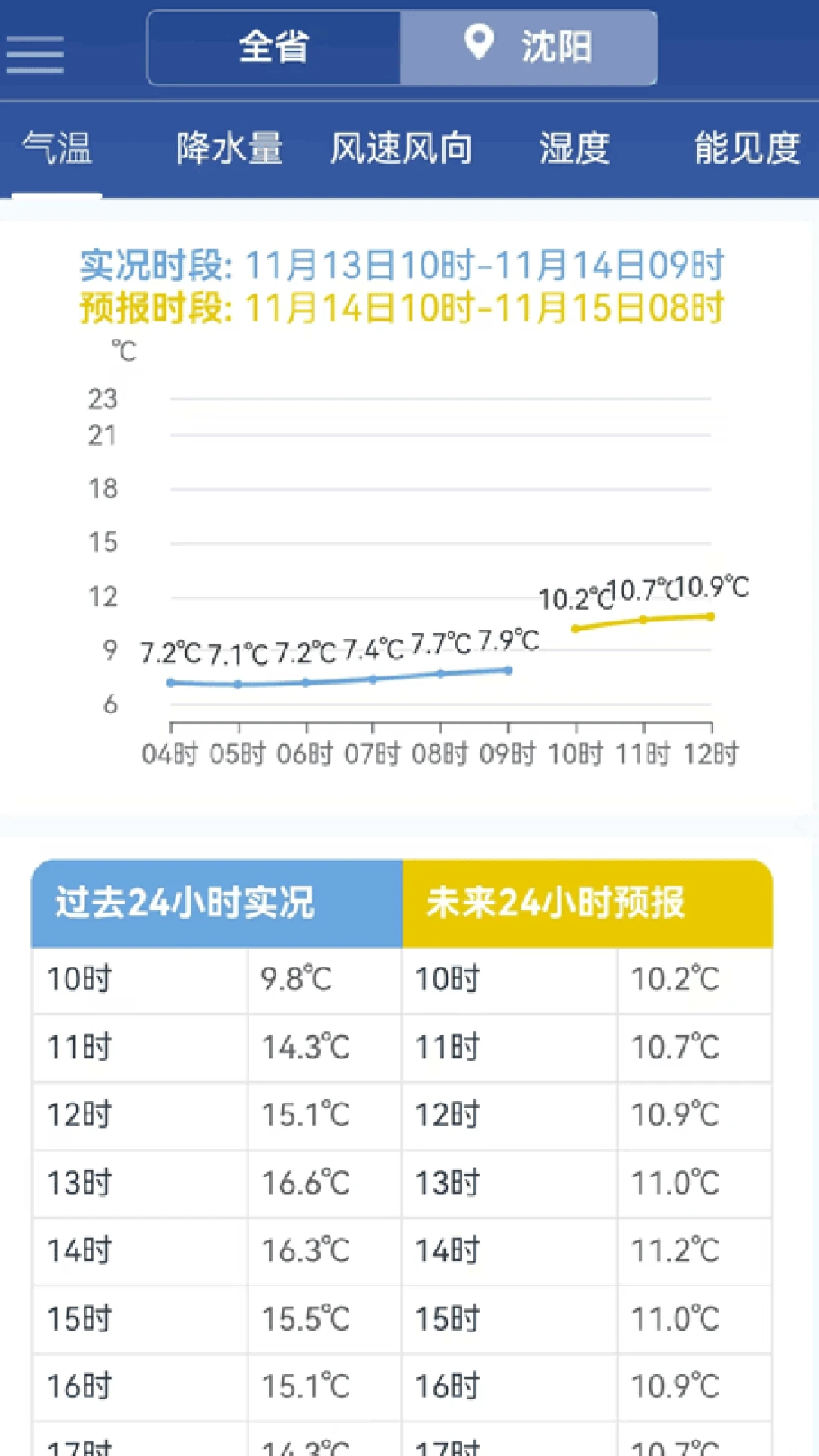
Task: Switch to the 风速风向 tab
Action: (403, 149)
